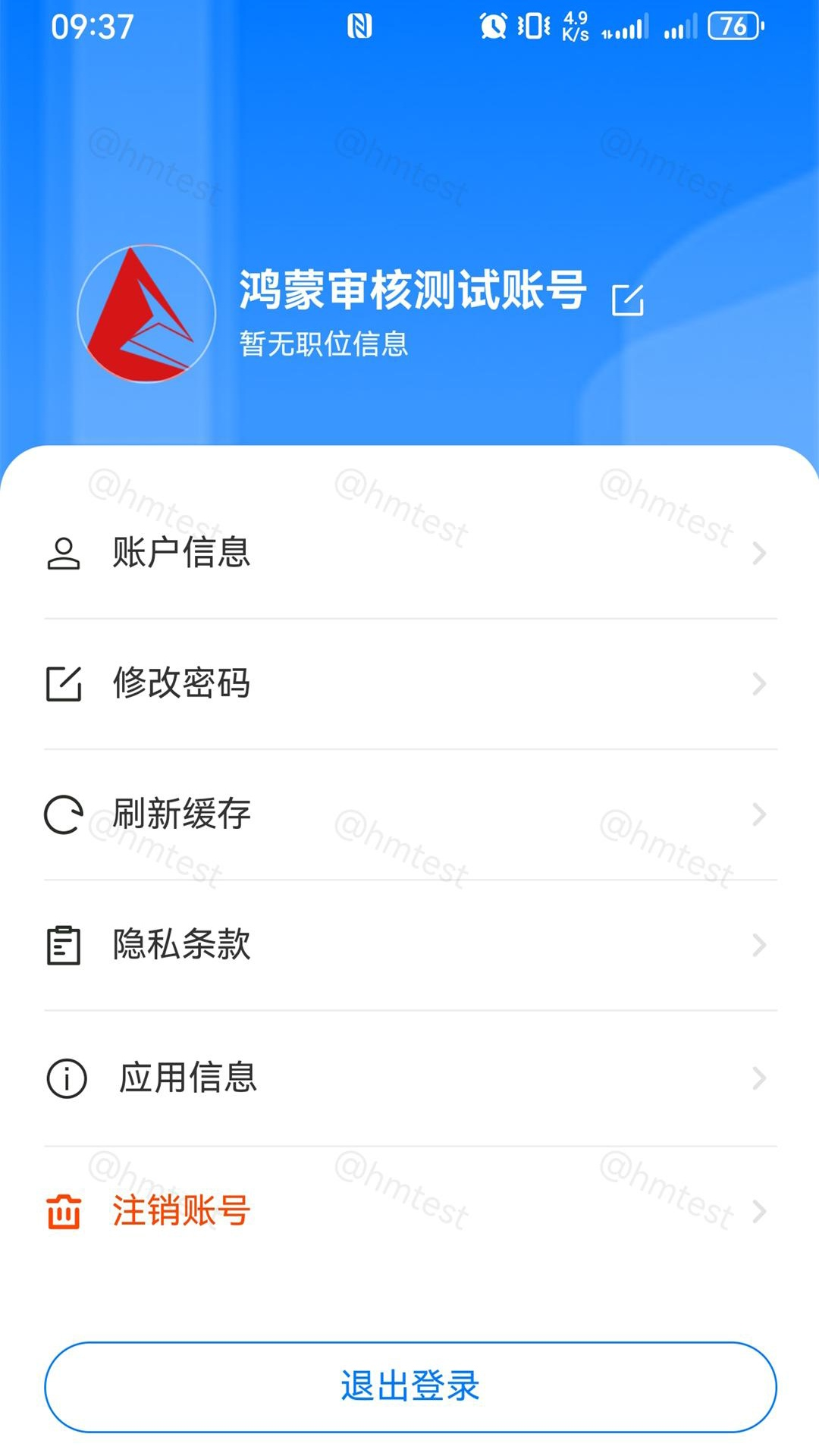This screenshot has height=1456, width=819.
Task: Click the clipboard icon beside 隐私条款
Action: [x=64, y=945]
